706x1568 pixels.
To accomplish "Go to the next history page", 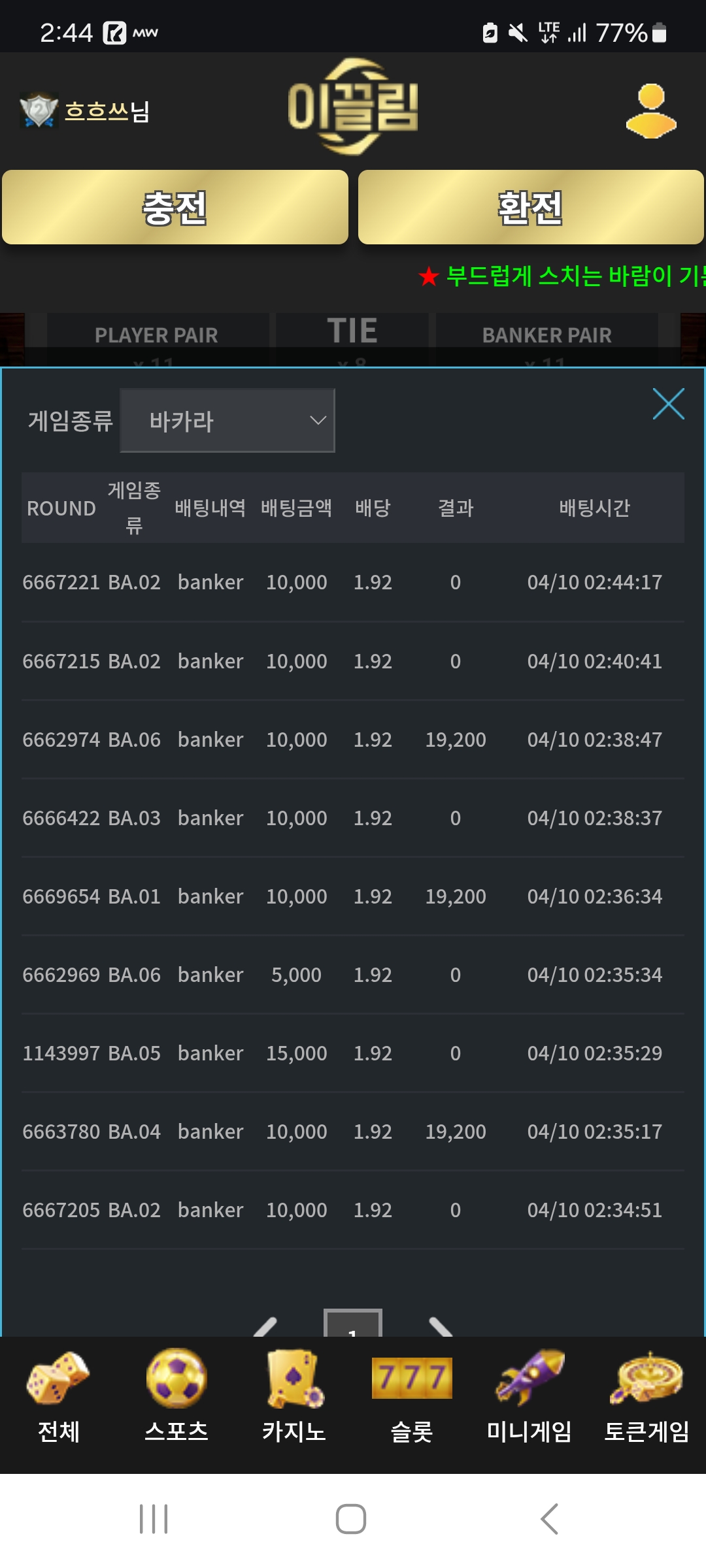I will 441,1326.
